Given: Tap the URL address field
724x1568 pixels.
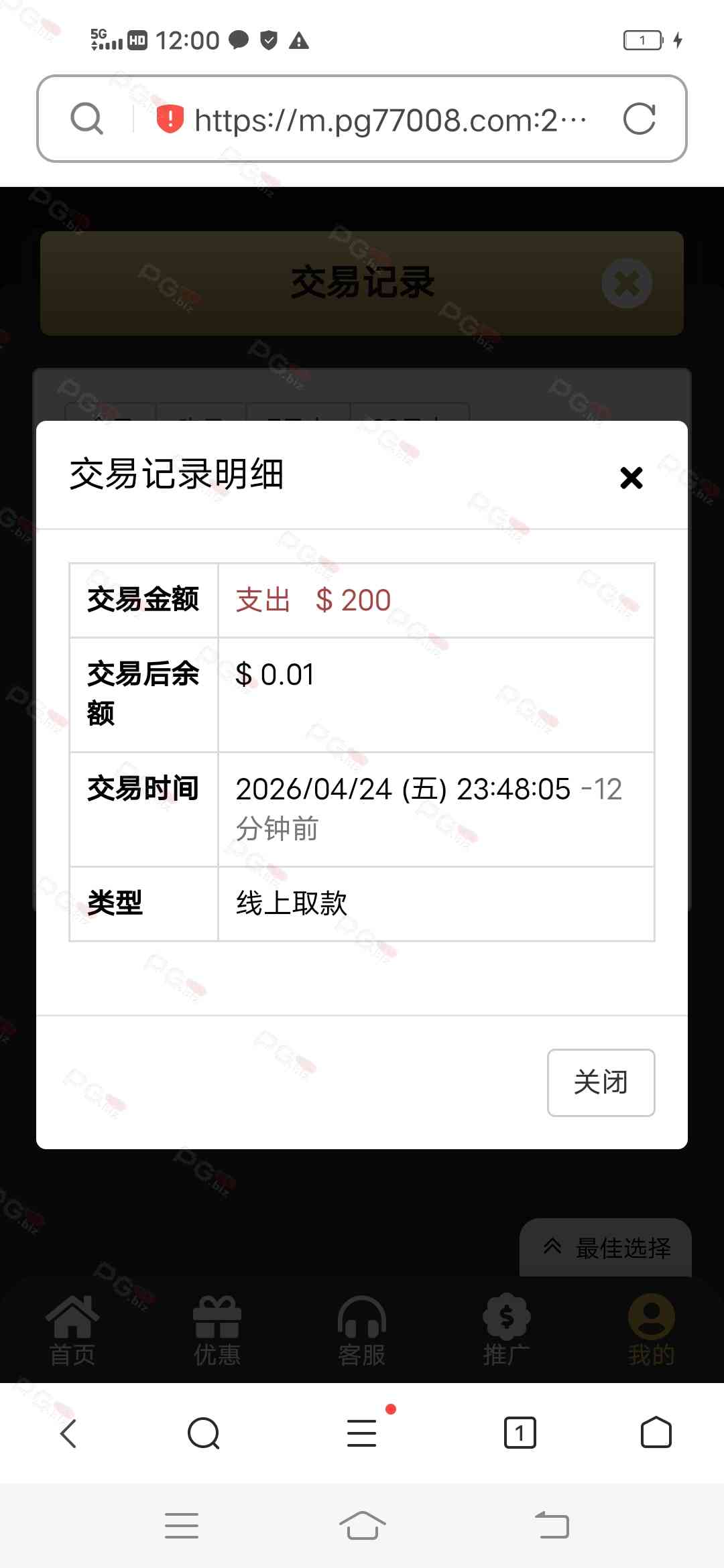Looking at the screenshot, I should click(x=389, y=121).
